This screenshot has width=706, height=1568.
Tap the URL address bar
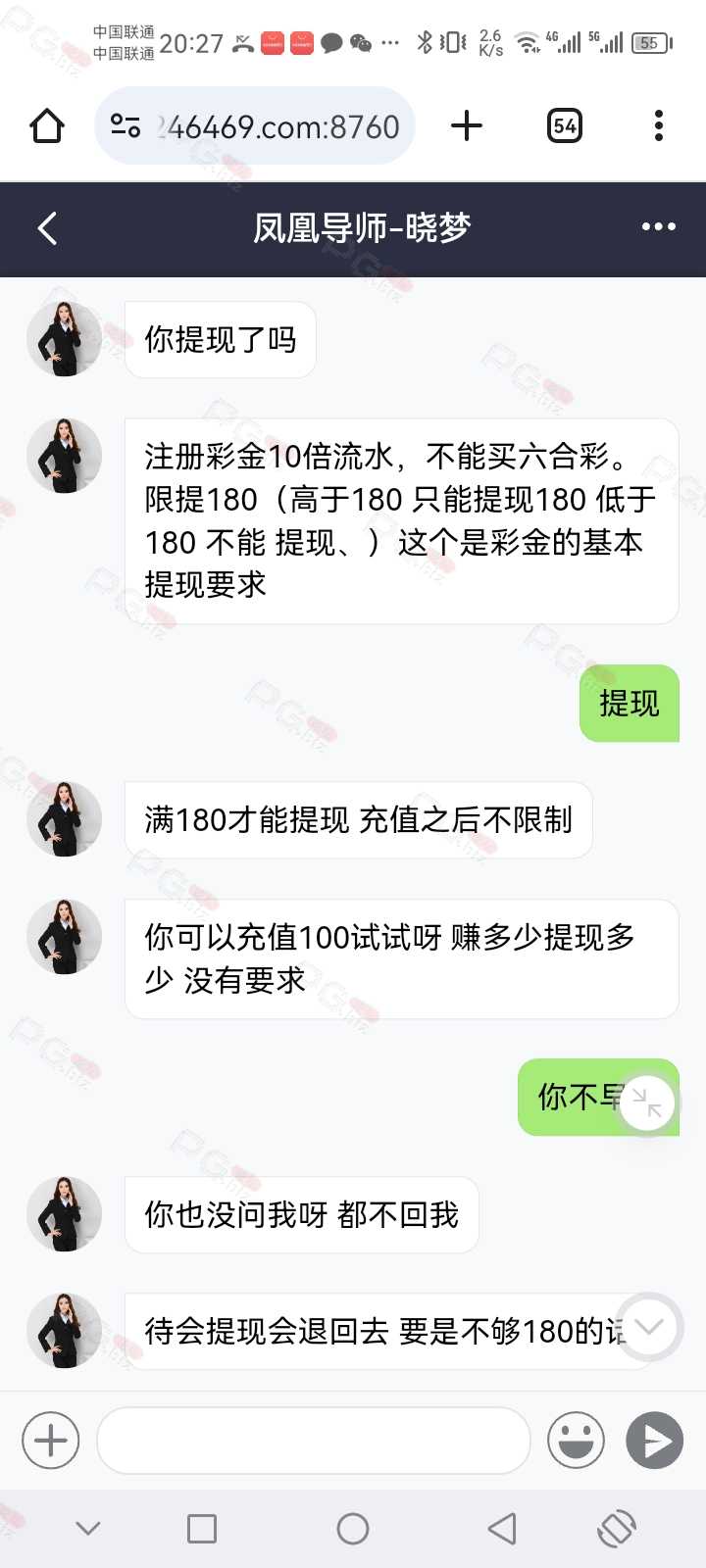tap(255, 125)
